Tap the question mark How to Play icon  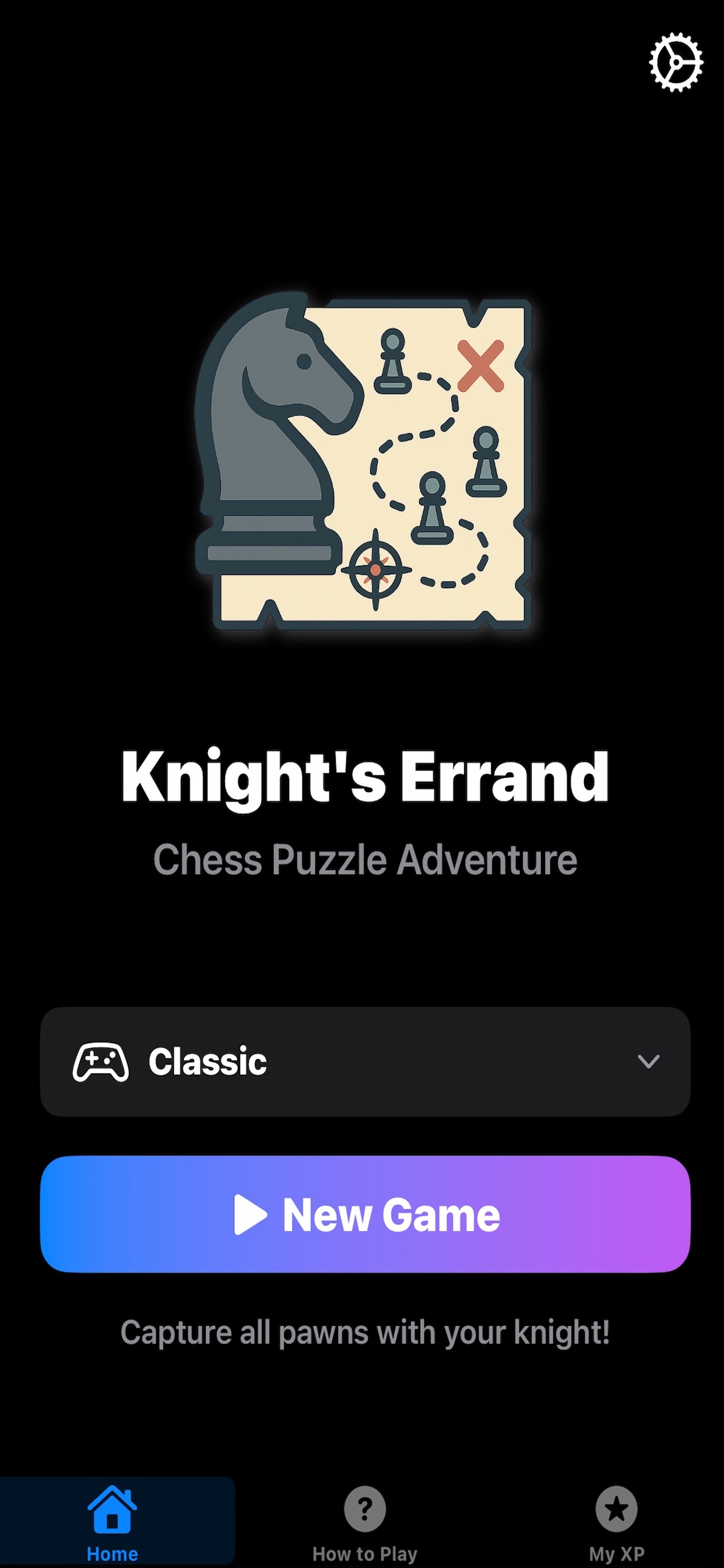(364, 1508)
